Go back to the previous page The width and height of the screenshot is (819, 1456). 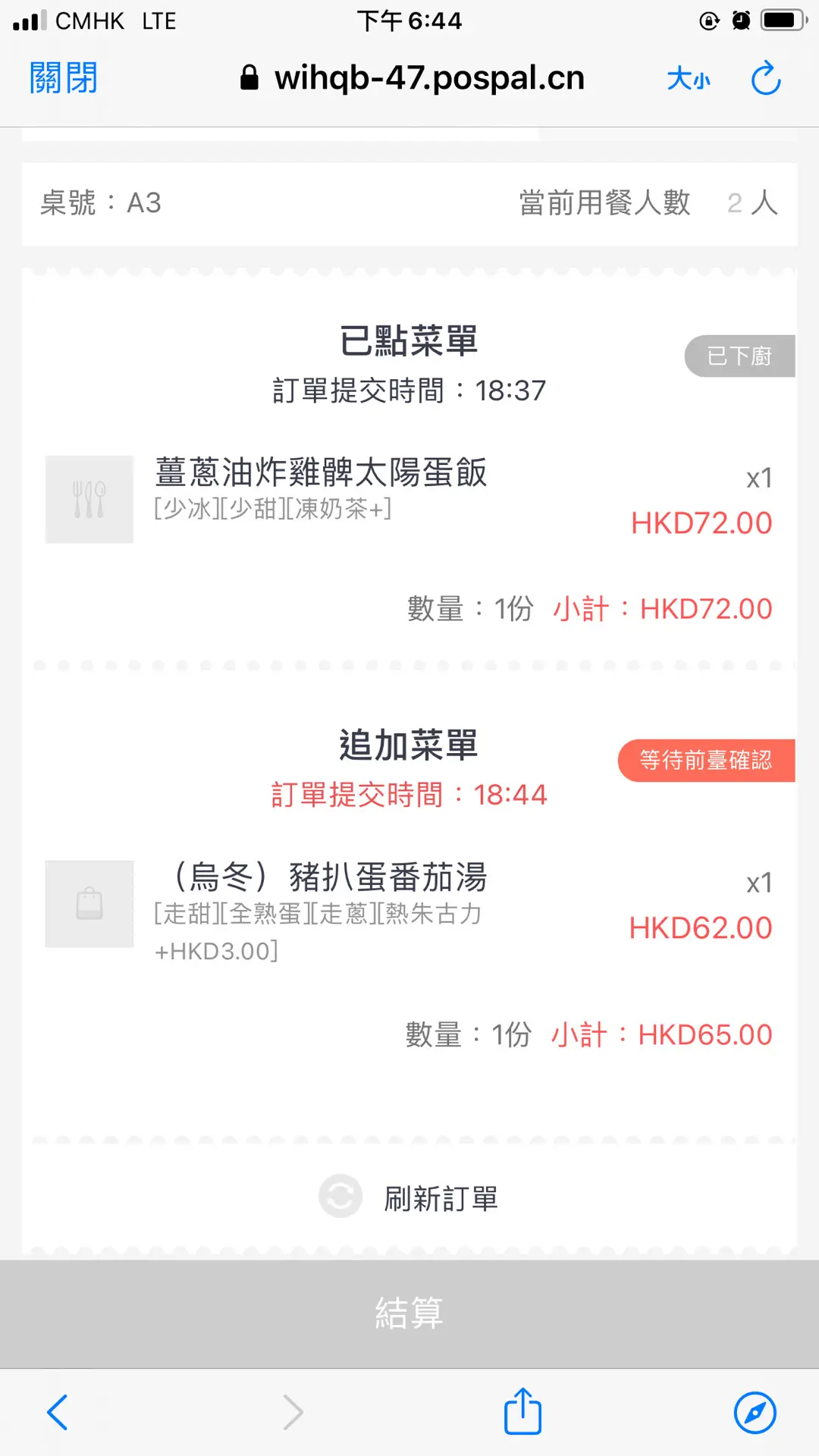click(58, 1413)
